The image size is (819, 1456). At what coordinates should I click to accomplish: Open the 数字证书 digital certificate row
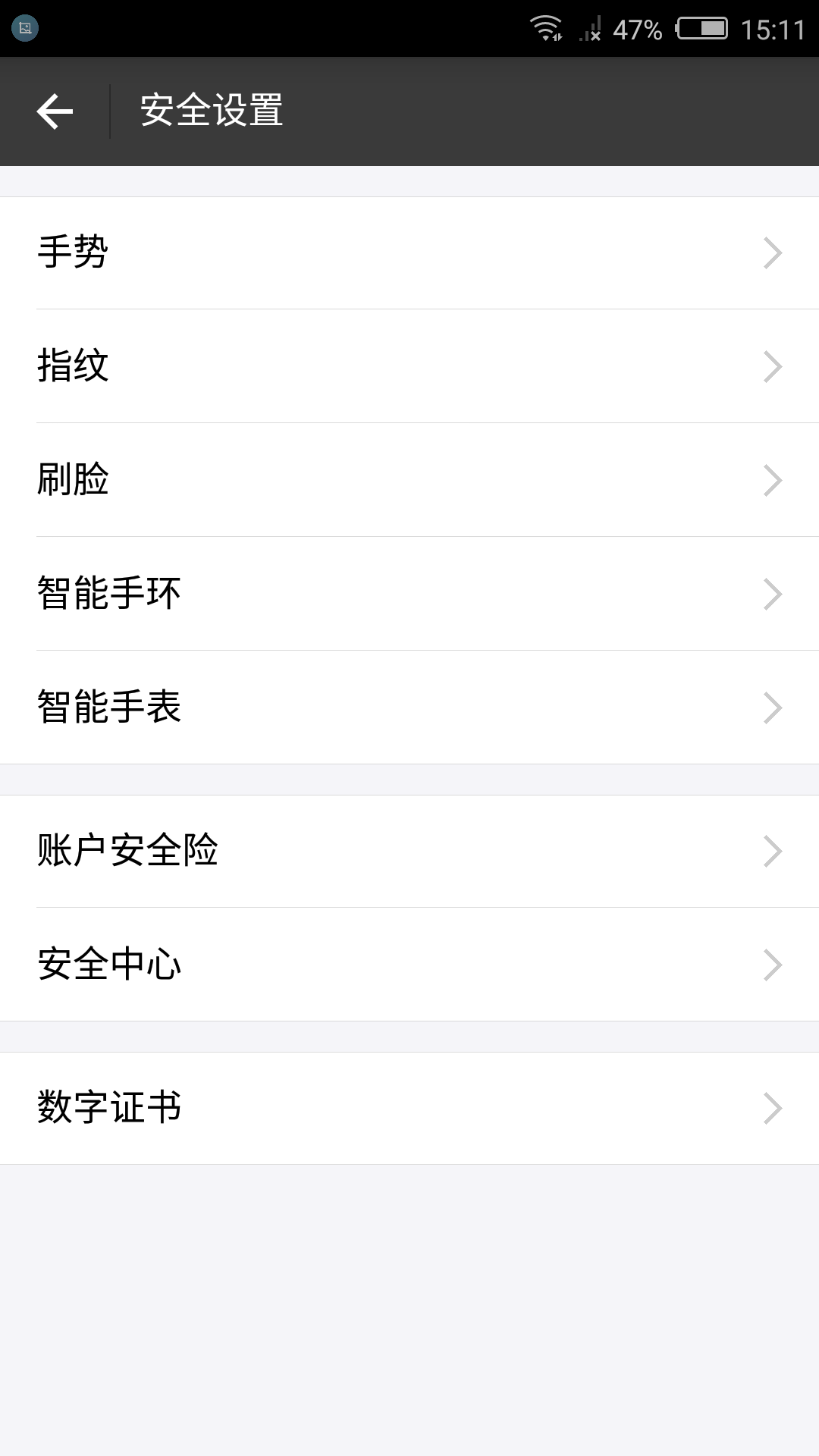coord(409,1108)
